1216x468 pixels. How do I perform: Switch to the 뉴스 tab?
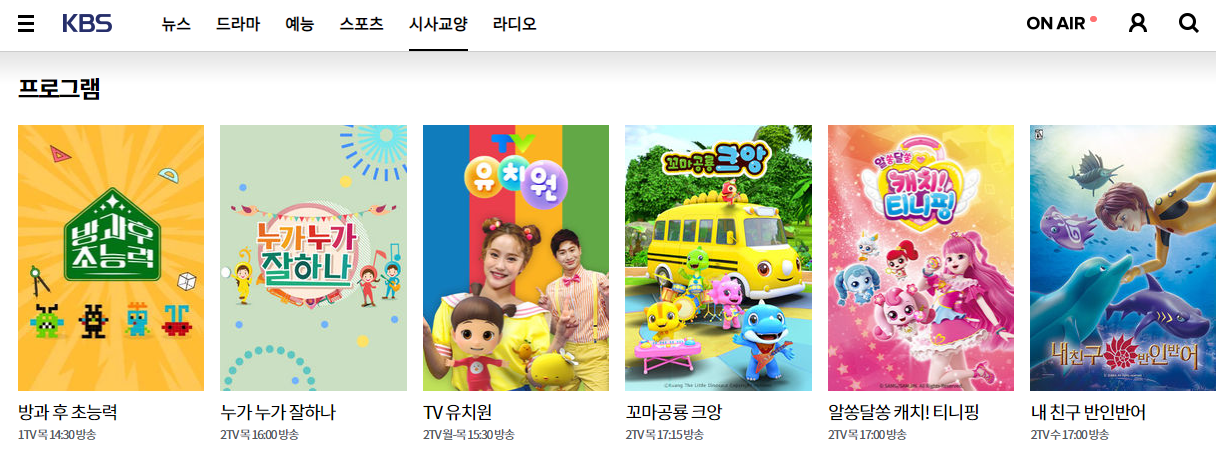(176, 24)
